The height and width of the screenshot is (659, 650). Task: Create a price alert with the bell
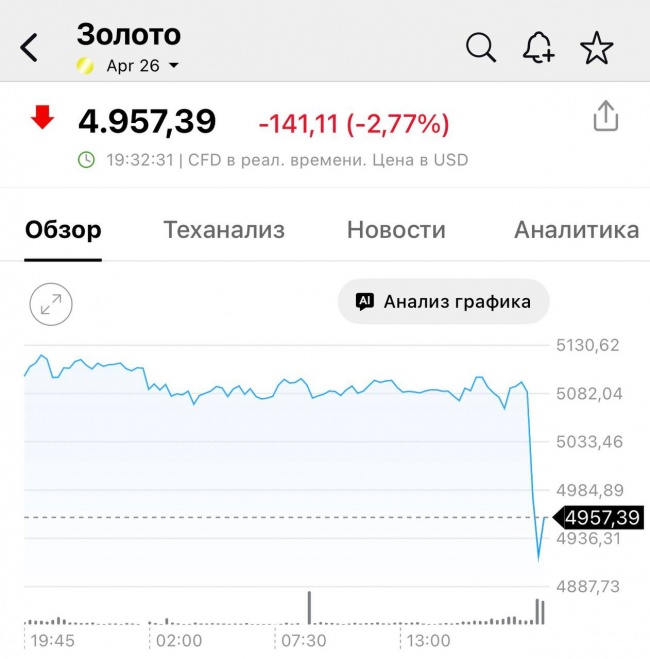pyautogui.click(x=538, y=47)
